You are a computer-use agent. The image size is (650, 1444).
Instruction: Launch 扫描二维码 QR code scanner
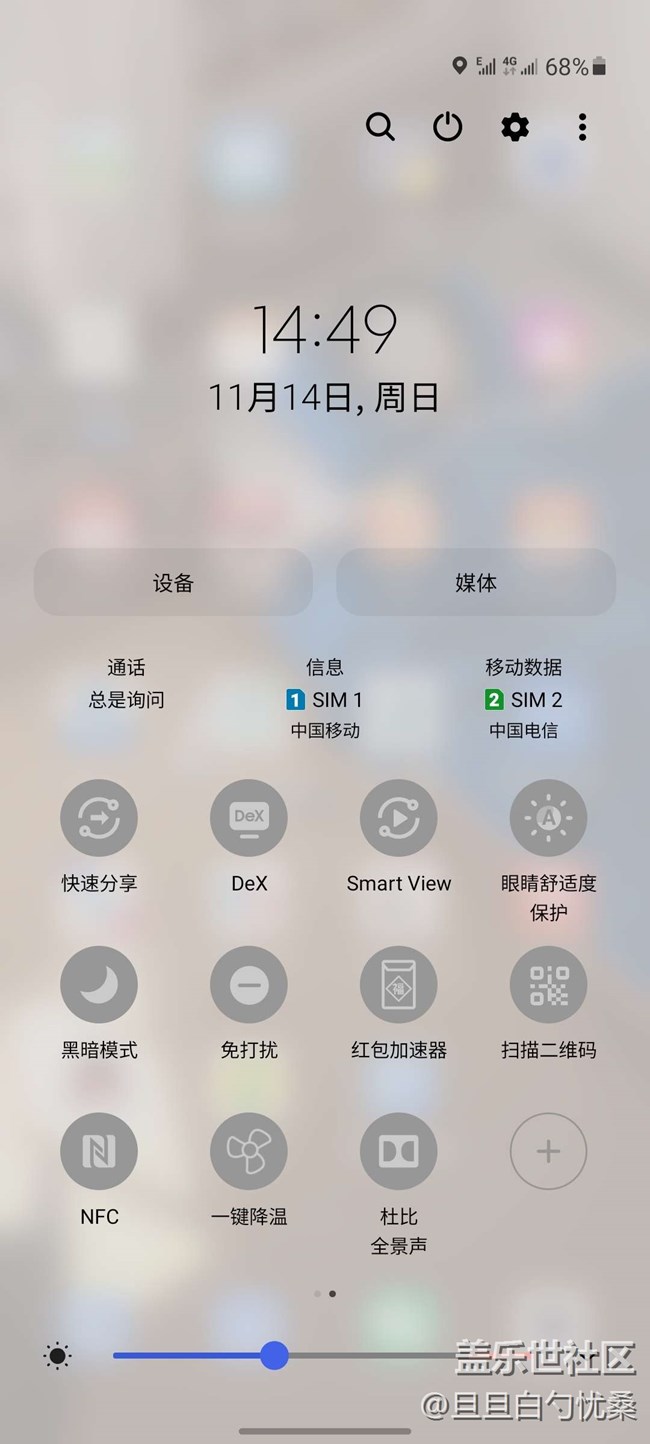coord(548,986)
